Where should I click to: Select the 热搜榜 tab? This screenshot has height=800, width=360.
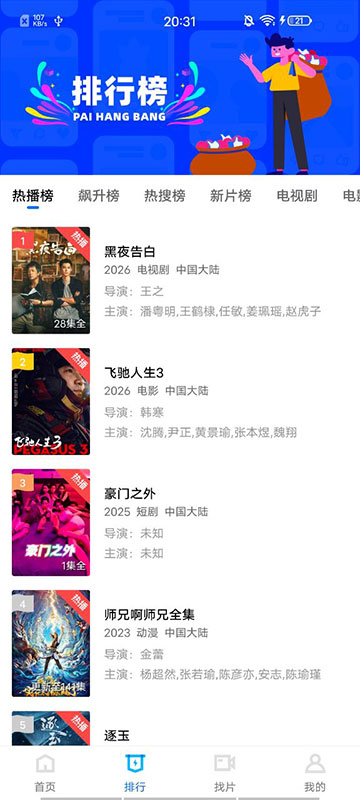165,195
